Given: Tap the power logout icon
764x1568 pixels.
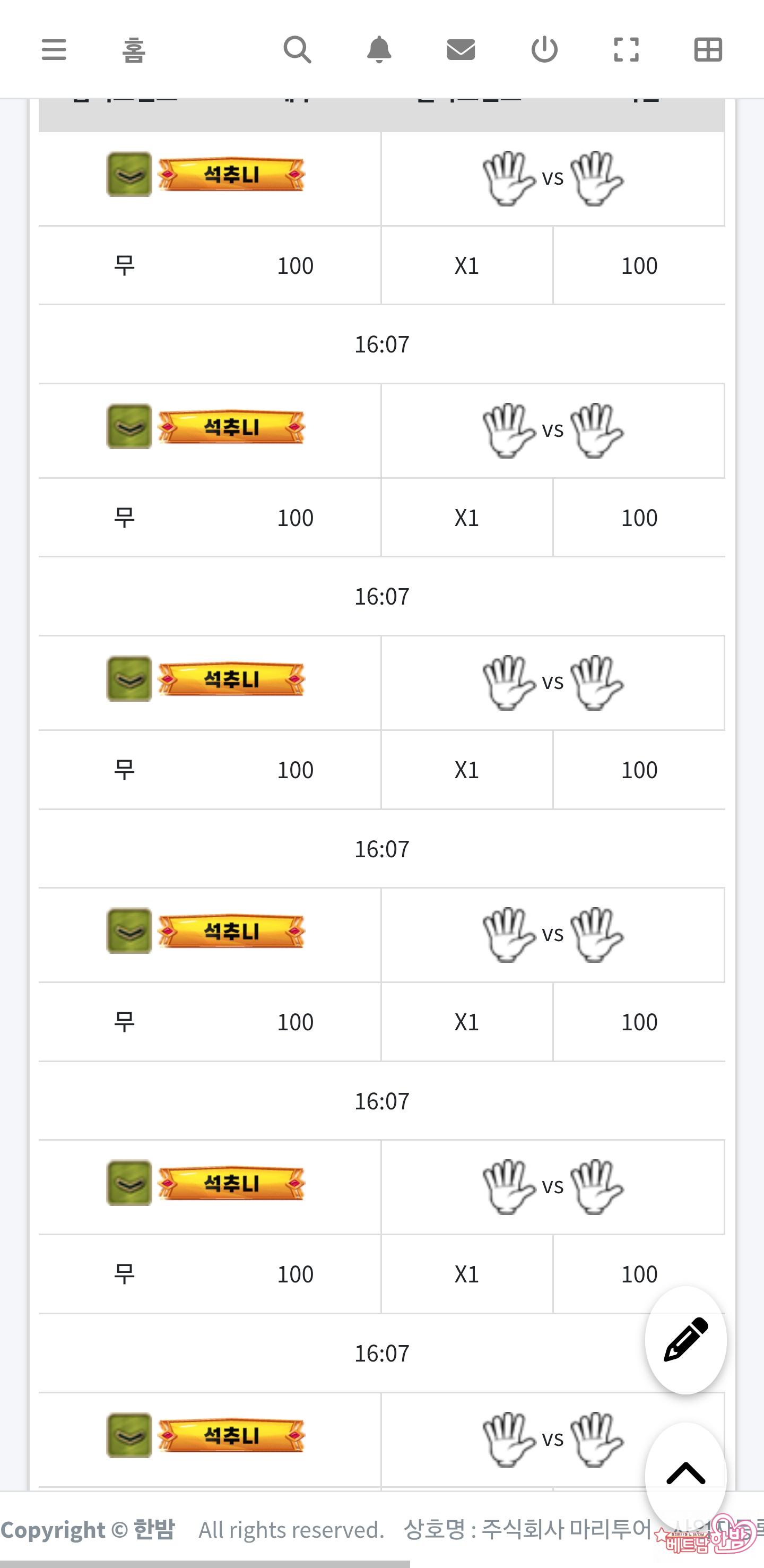Looking at the screenshot, I should pyautogui.click(x=544, y=49).
